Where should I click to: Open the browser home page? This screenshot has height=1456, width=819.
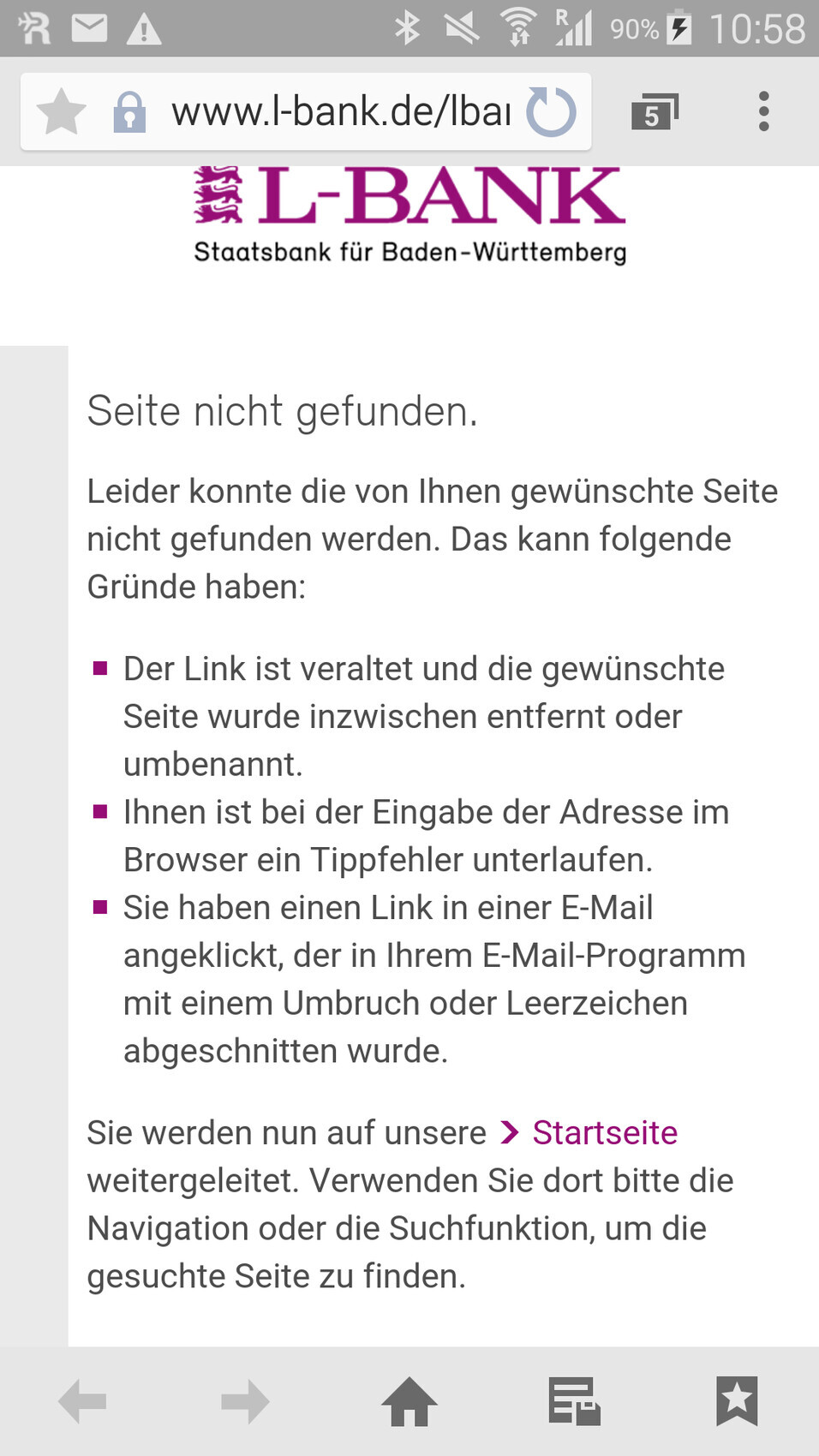coord(409,1401)
